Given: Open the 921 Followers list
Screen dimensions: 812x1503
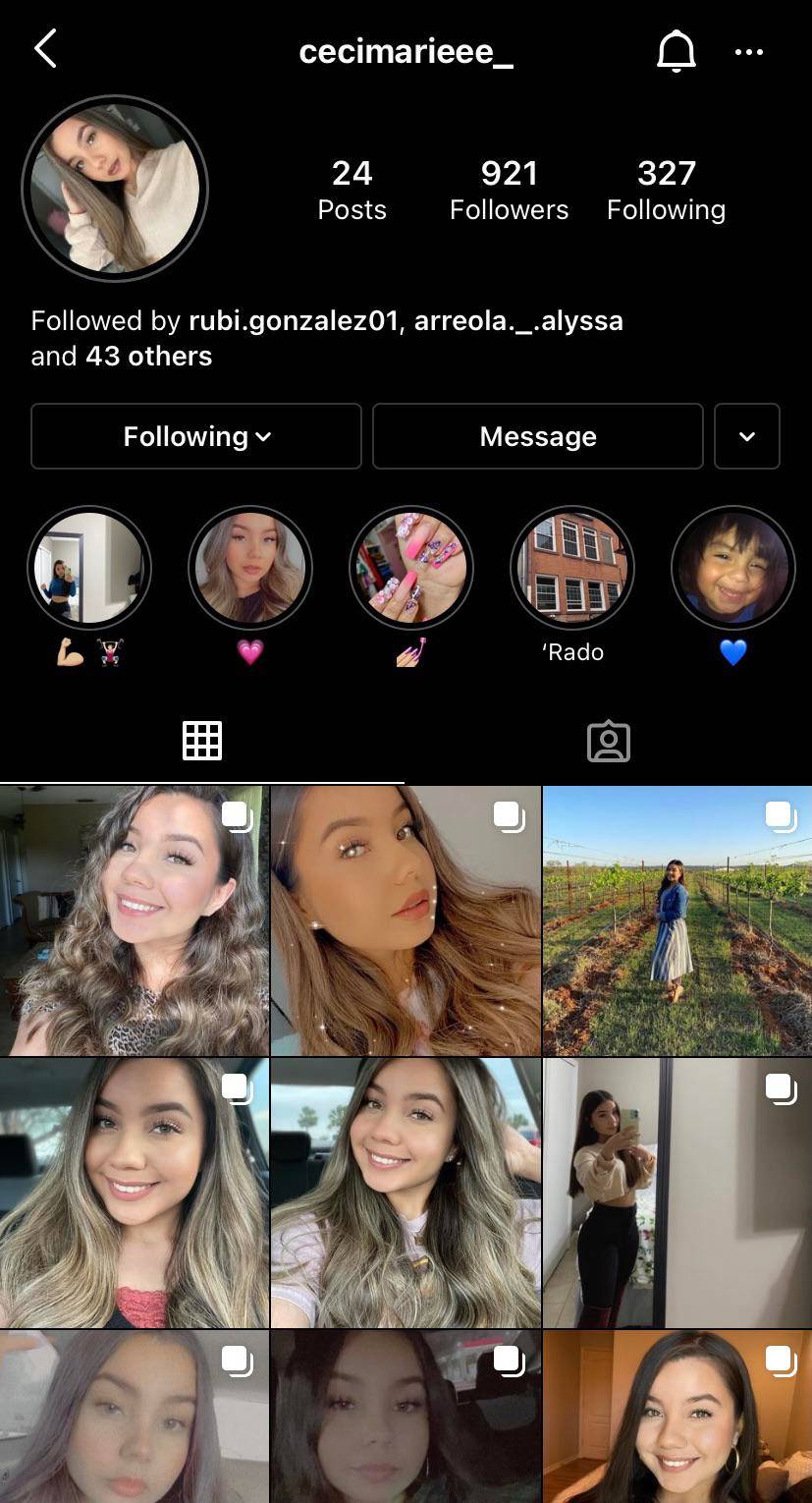Looking at the screenshot, I should point(509,190).
